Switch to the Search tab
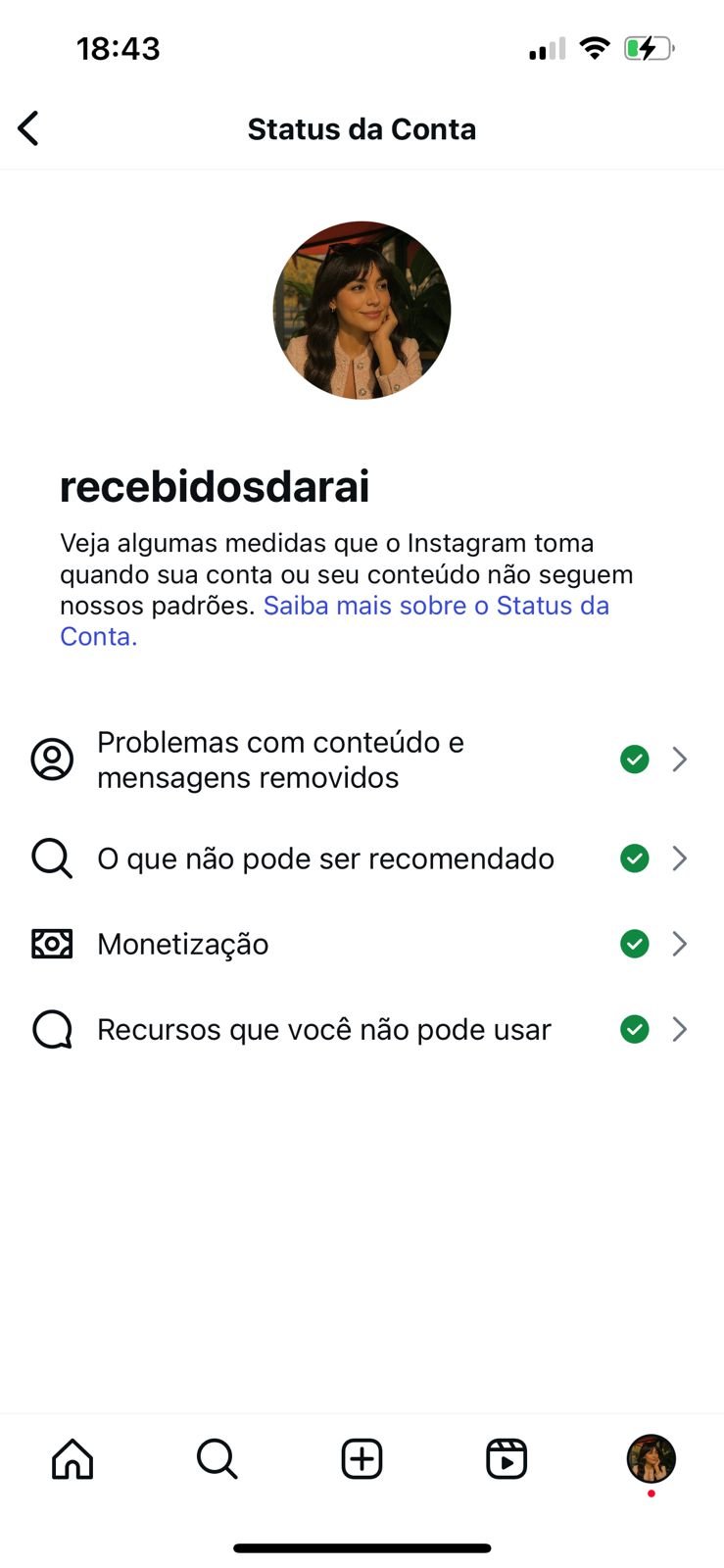Image resolution: width=724 pixels, height=1568 pixels. pyautogui.click(x=217, y=1458)
